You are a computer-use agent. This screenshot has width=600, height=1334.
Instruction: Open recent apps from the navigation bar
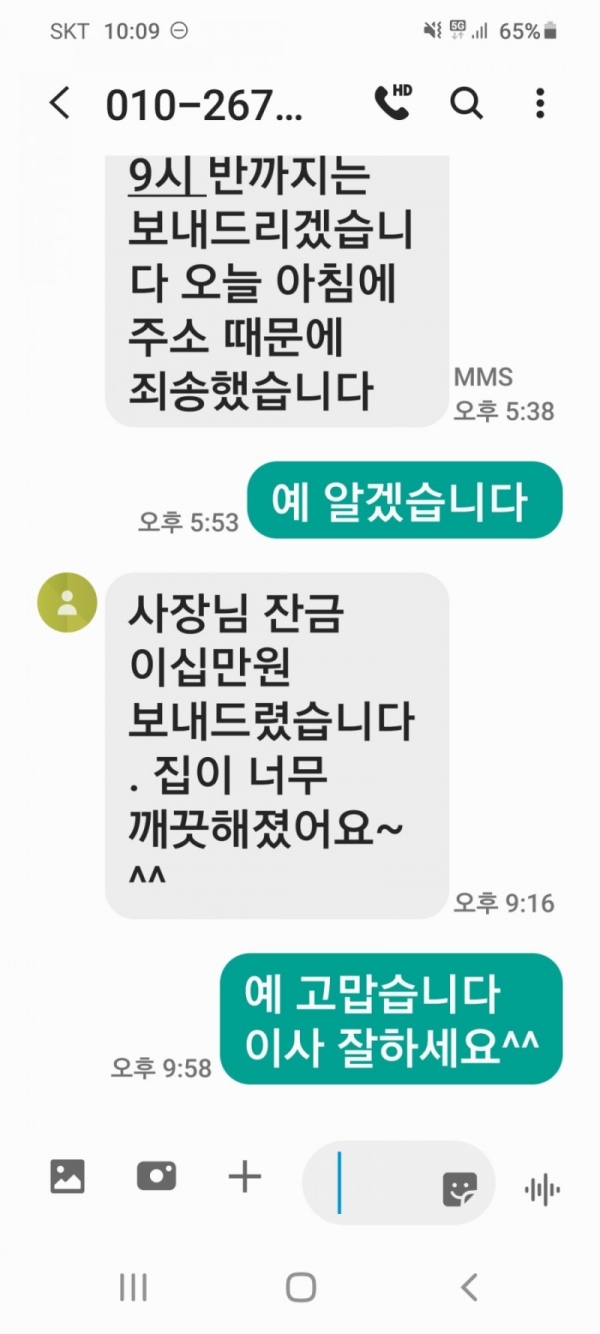coord(133,1287)
